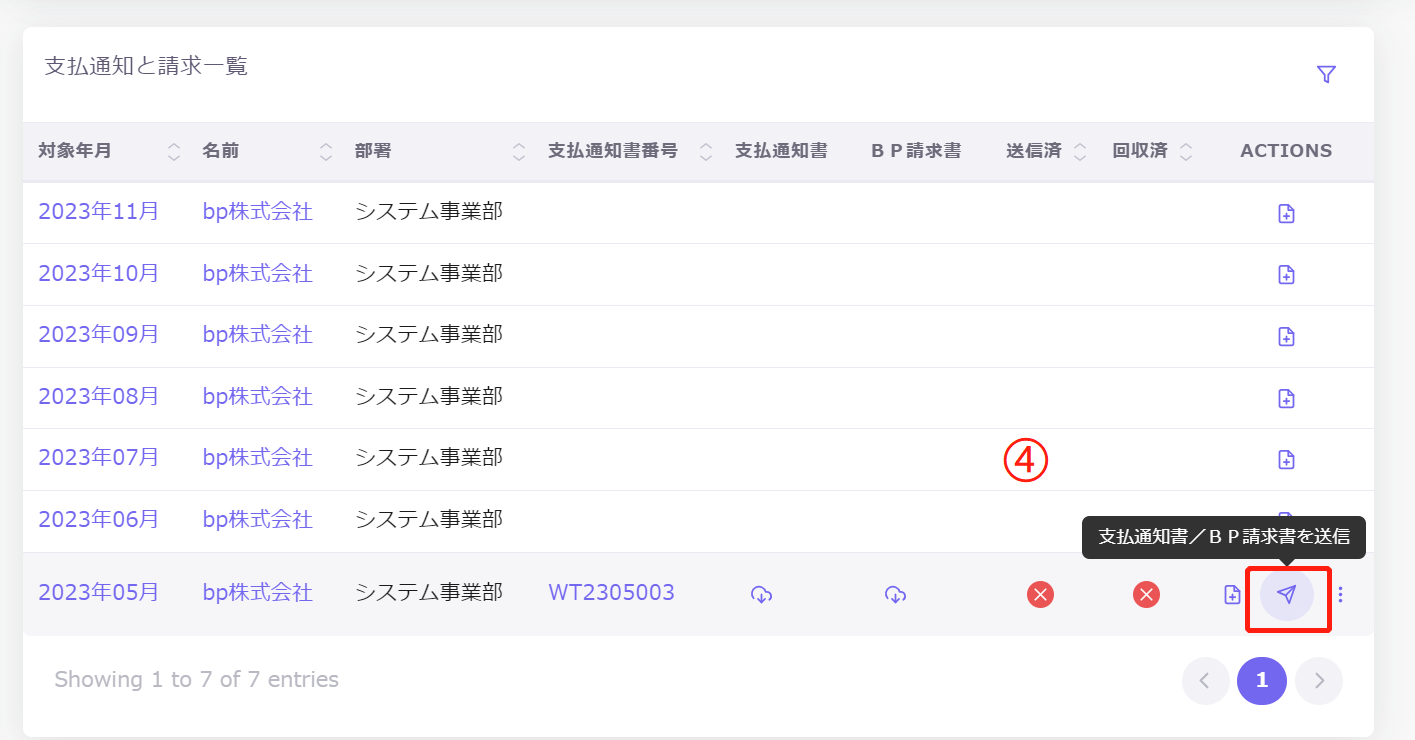
Task: Send 支払通知書/BP請求書 with paper plane icon
Action: (1287, 595)
